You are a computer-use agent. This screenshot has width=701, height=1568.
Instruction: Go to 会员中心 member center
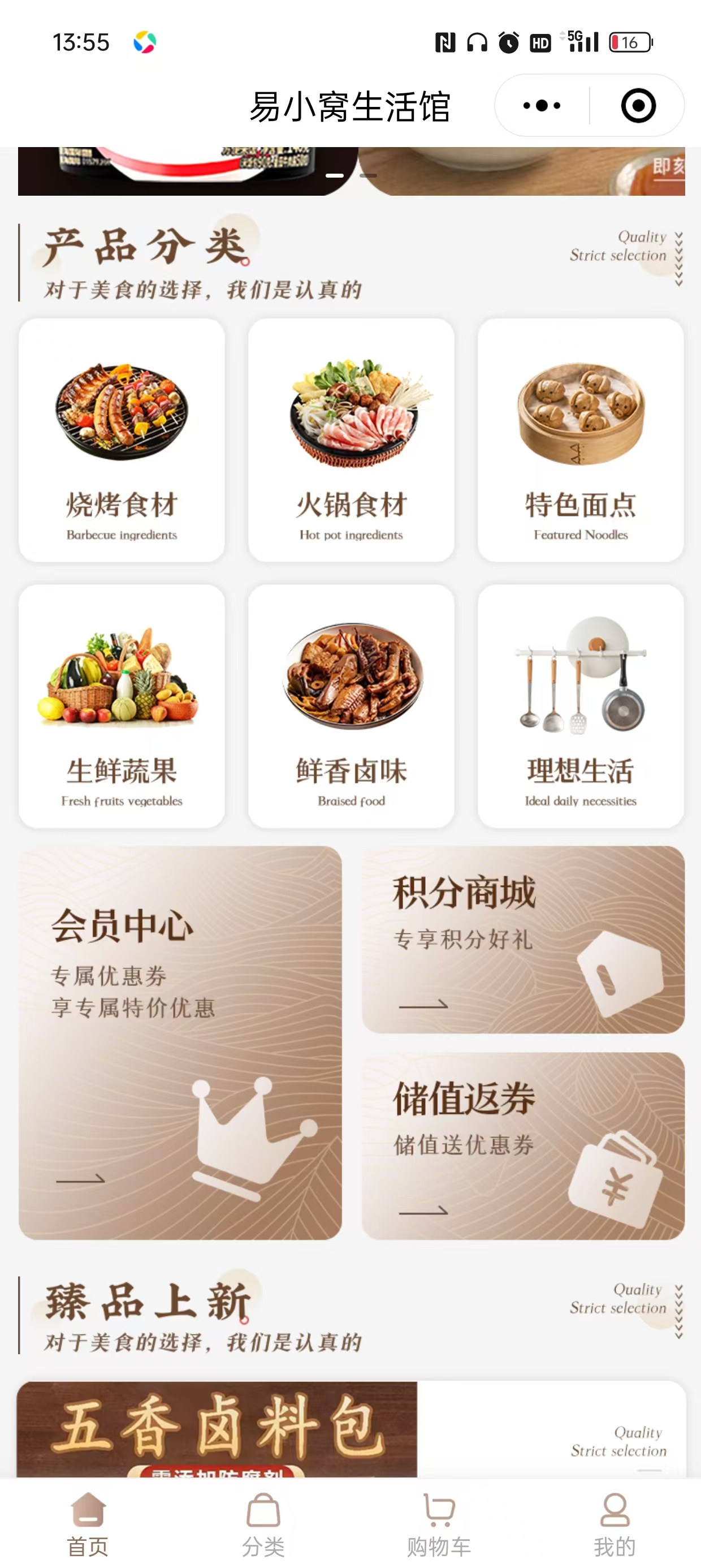[x=180, y=1042]
